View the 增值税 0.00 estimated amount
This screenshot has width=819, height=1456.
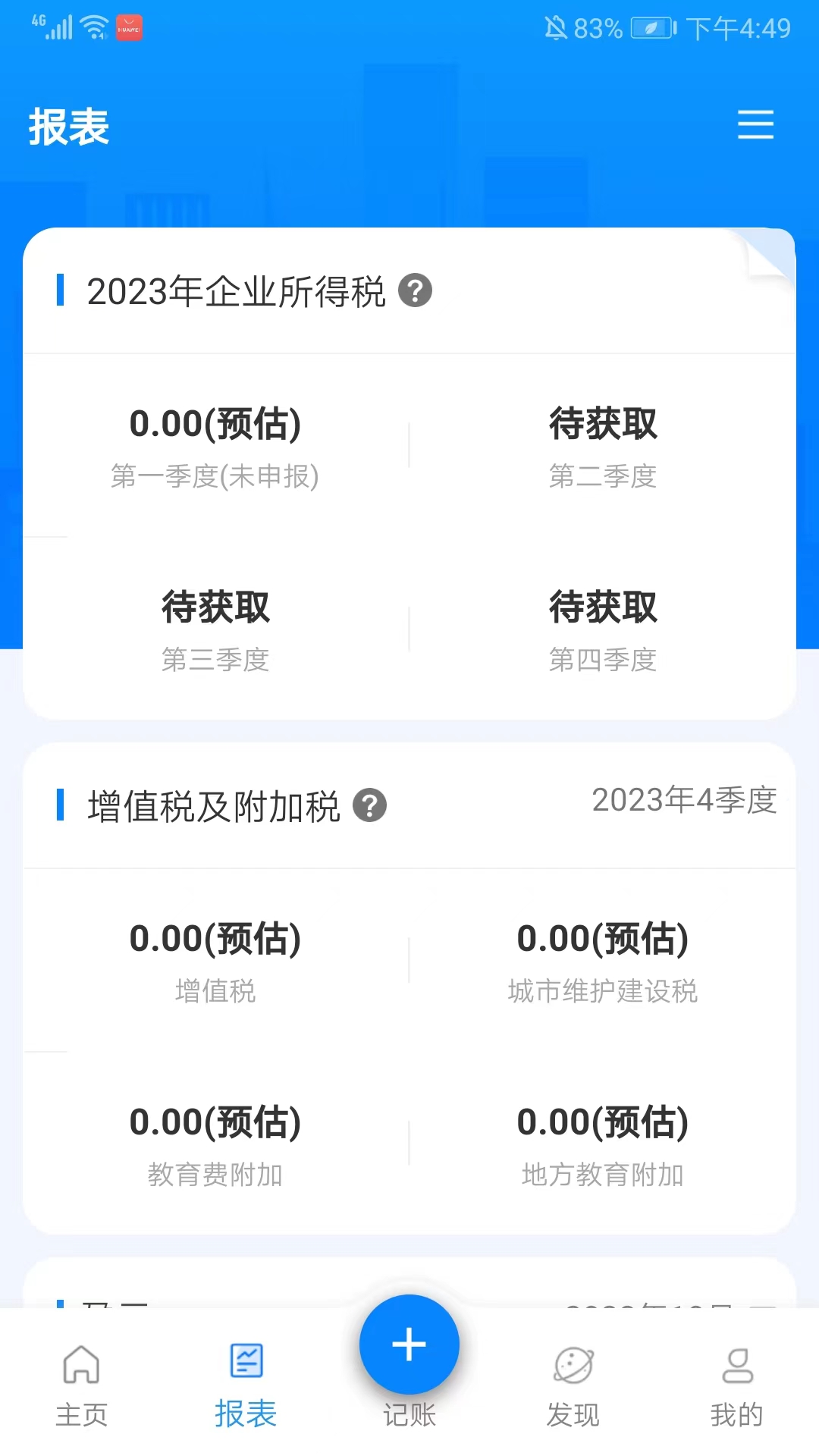216,940
